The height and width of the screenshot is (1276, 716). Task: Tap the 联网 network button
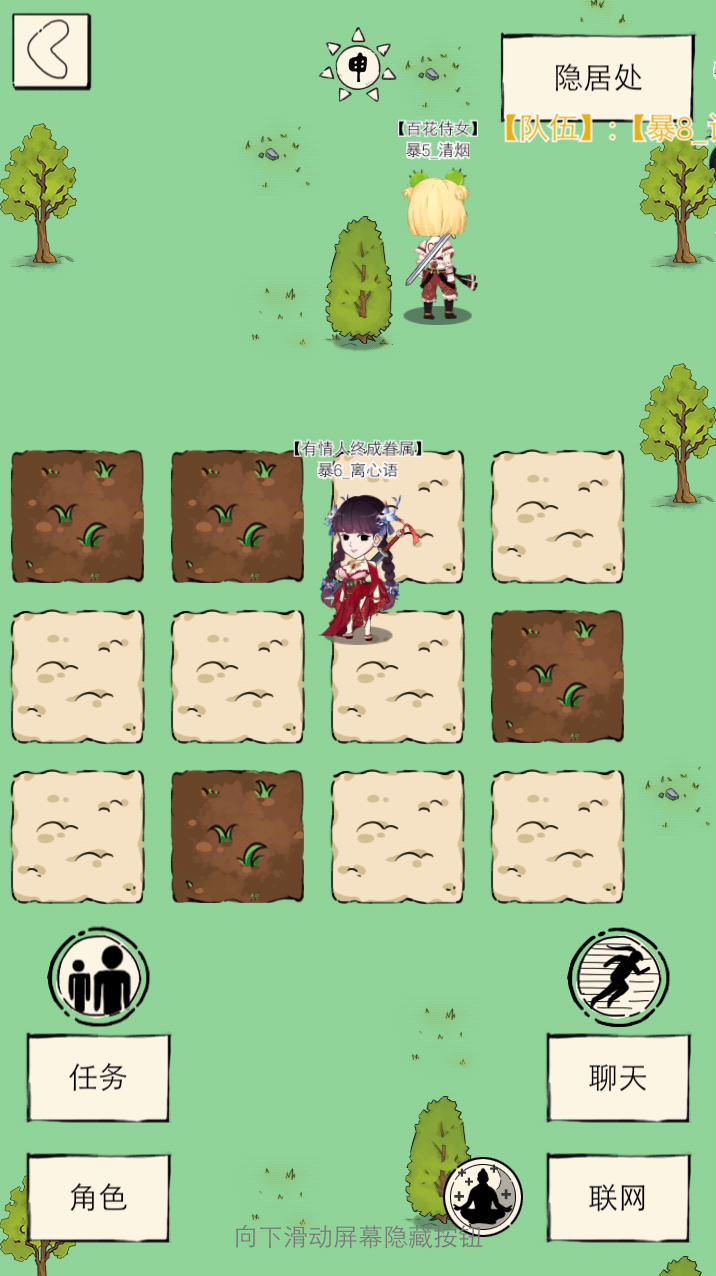pyautogui.click(x=618, y=1197)
